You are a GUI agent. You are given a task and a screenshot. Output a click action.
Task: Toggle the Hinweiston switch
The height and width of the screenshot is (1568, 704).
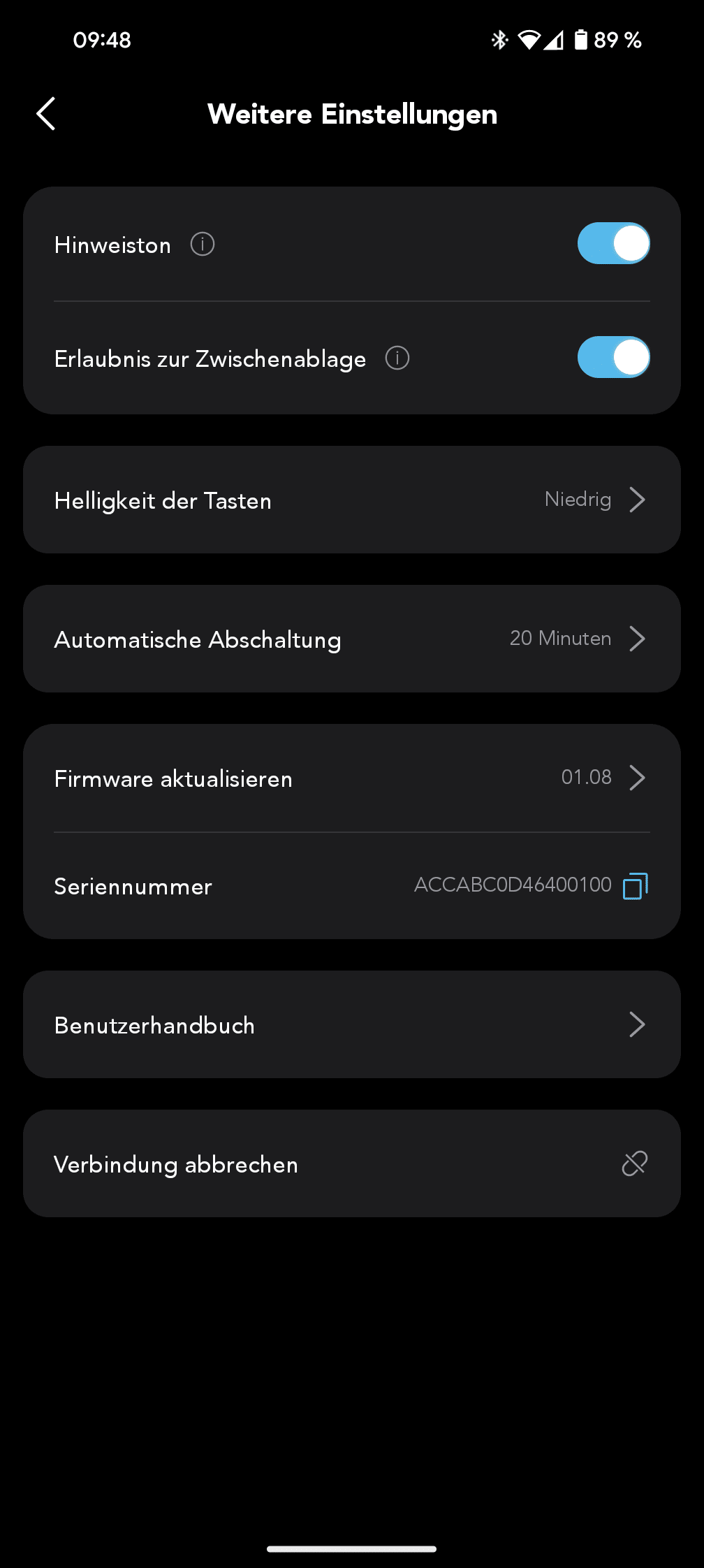613,244
